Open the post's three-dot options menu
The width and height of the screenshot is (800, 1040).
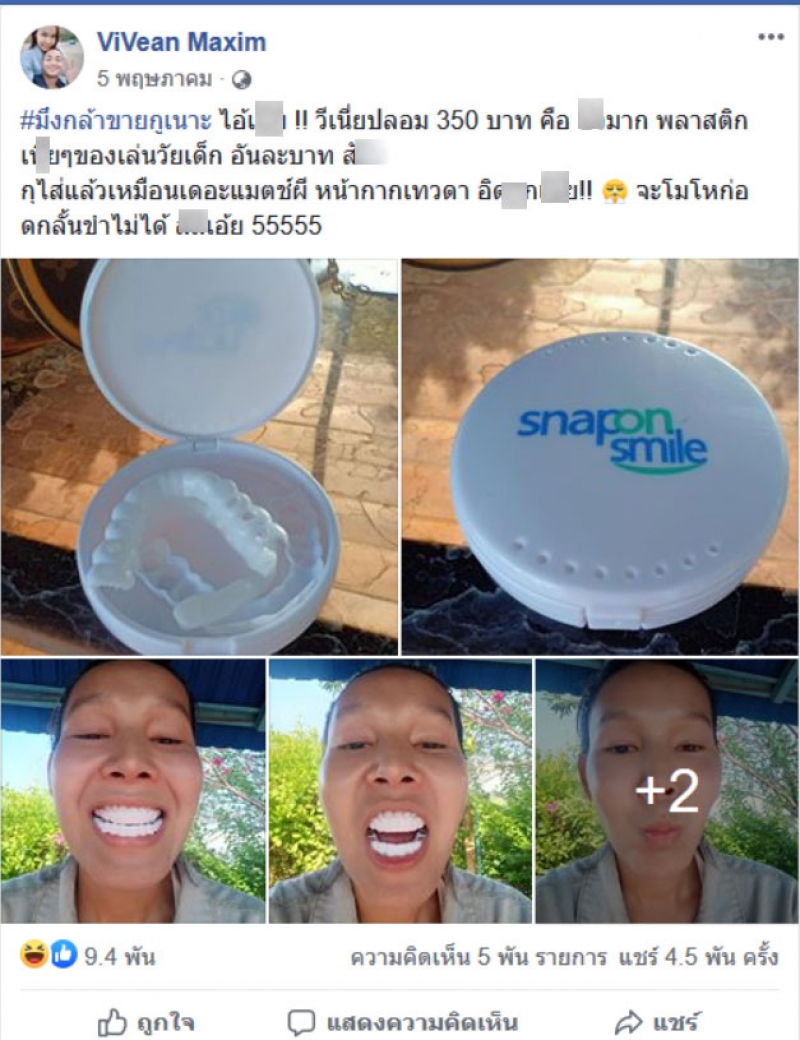tap(770, 38)
